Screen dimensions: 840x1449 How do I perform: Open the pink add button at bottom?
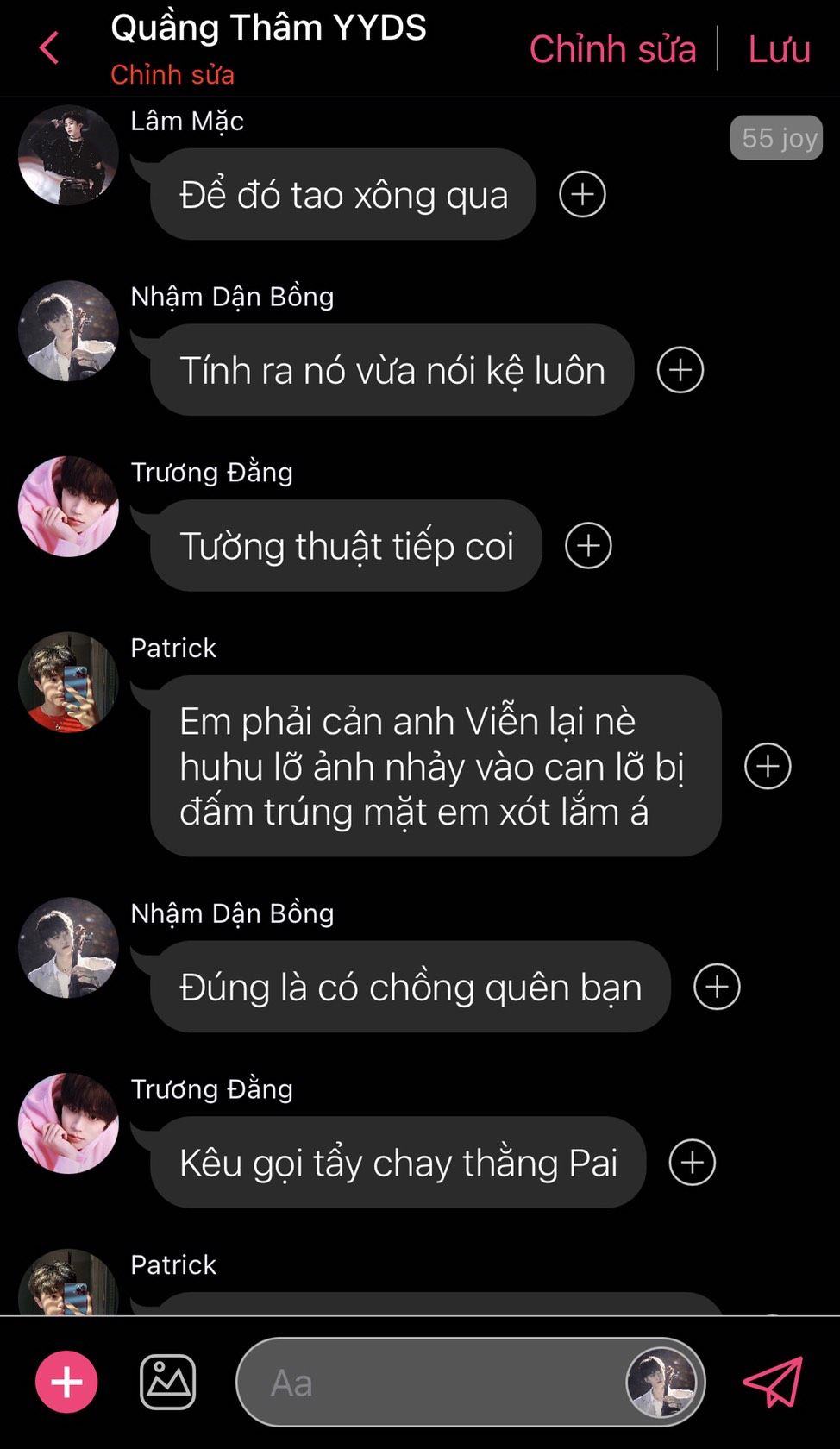pyautogui.click(x=66, y=1382)
